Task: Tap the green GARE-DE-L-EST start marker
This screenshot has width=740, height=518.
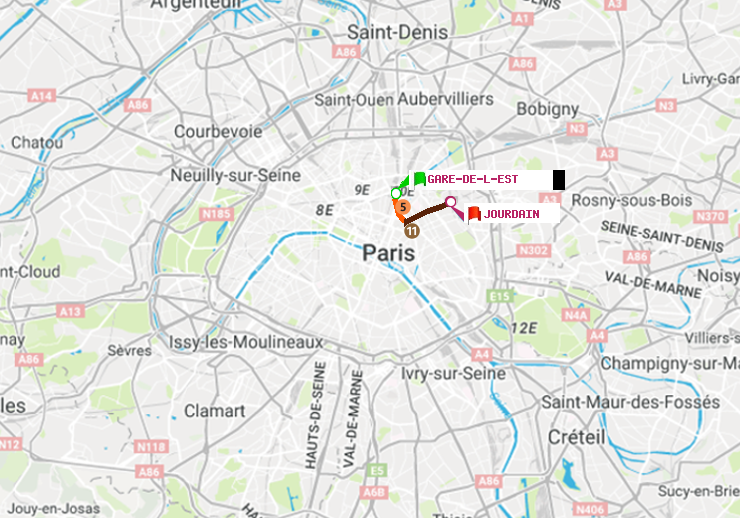Action: [419, 179]
